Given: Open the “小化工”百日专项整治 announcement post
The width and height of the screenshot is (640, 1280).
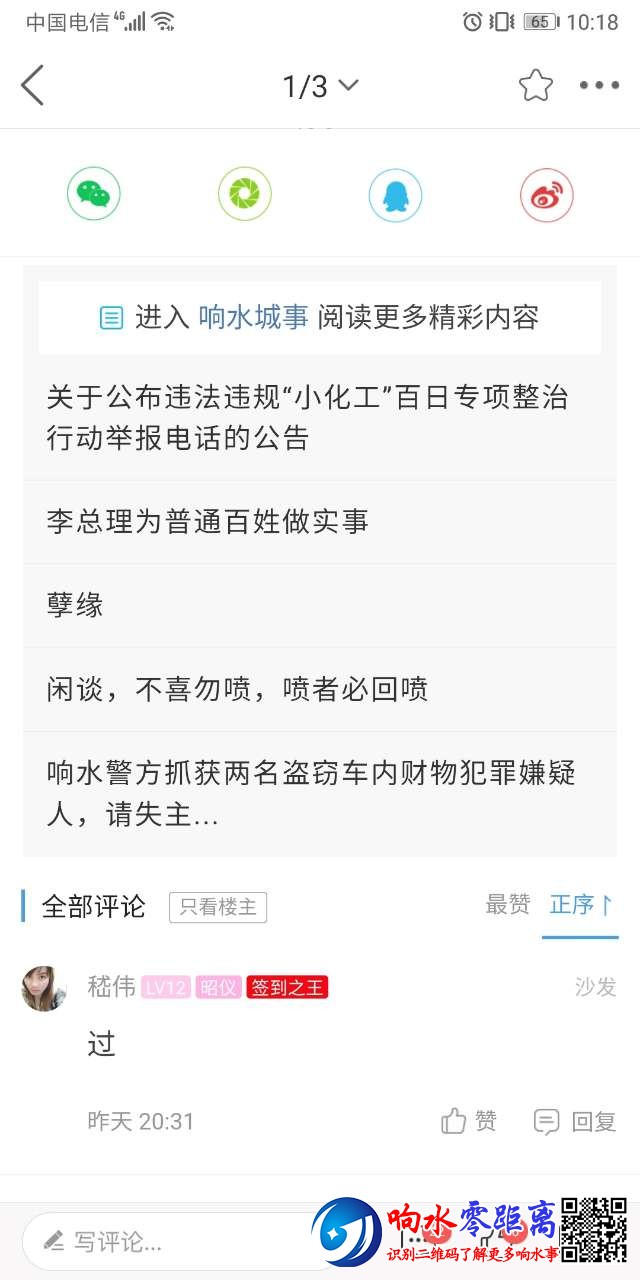Looking at the screenshot, I should (x=308, y=417).
